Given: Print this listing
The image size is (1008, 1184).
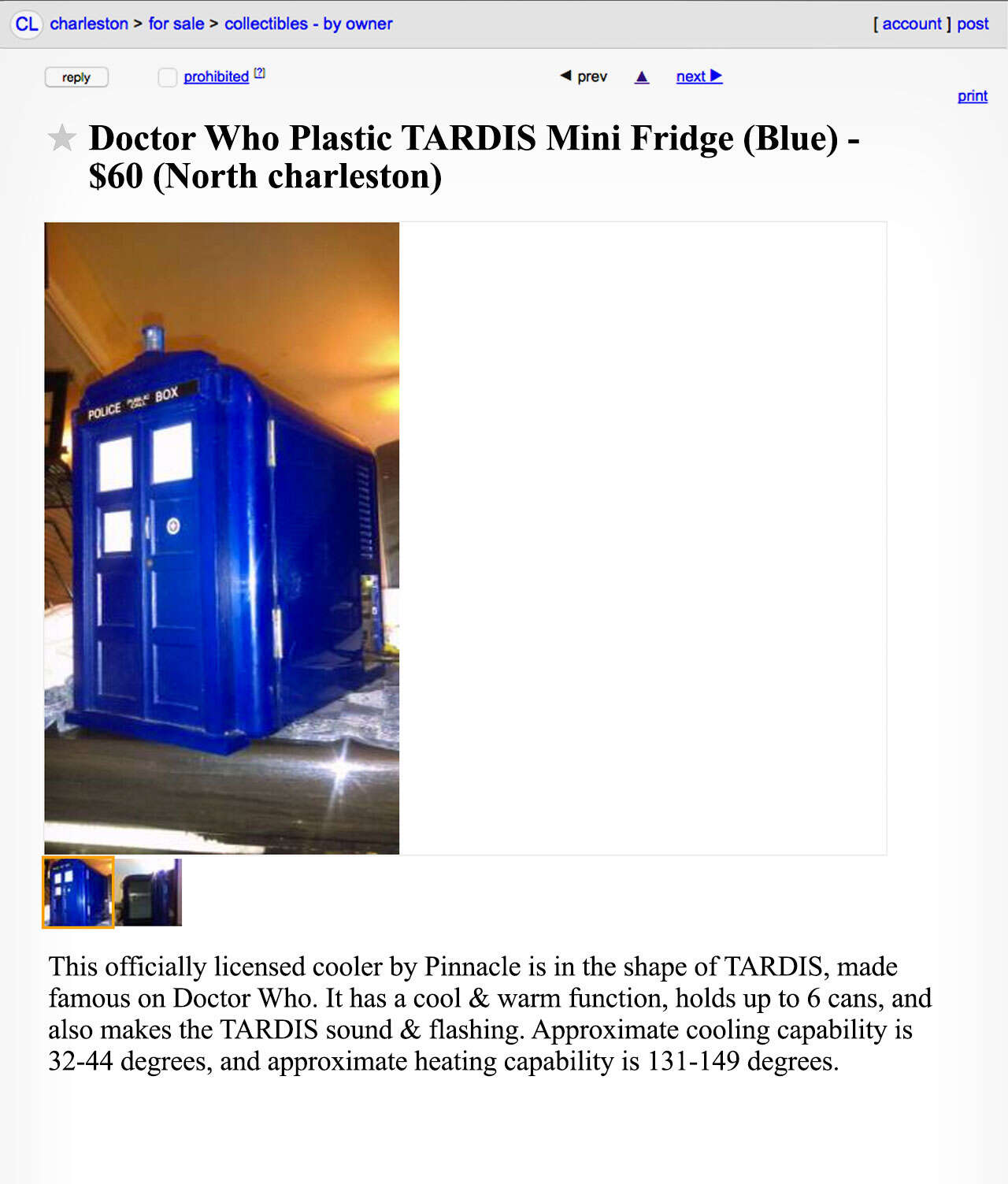Looking at the screenshot, I should coord(972,96).
